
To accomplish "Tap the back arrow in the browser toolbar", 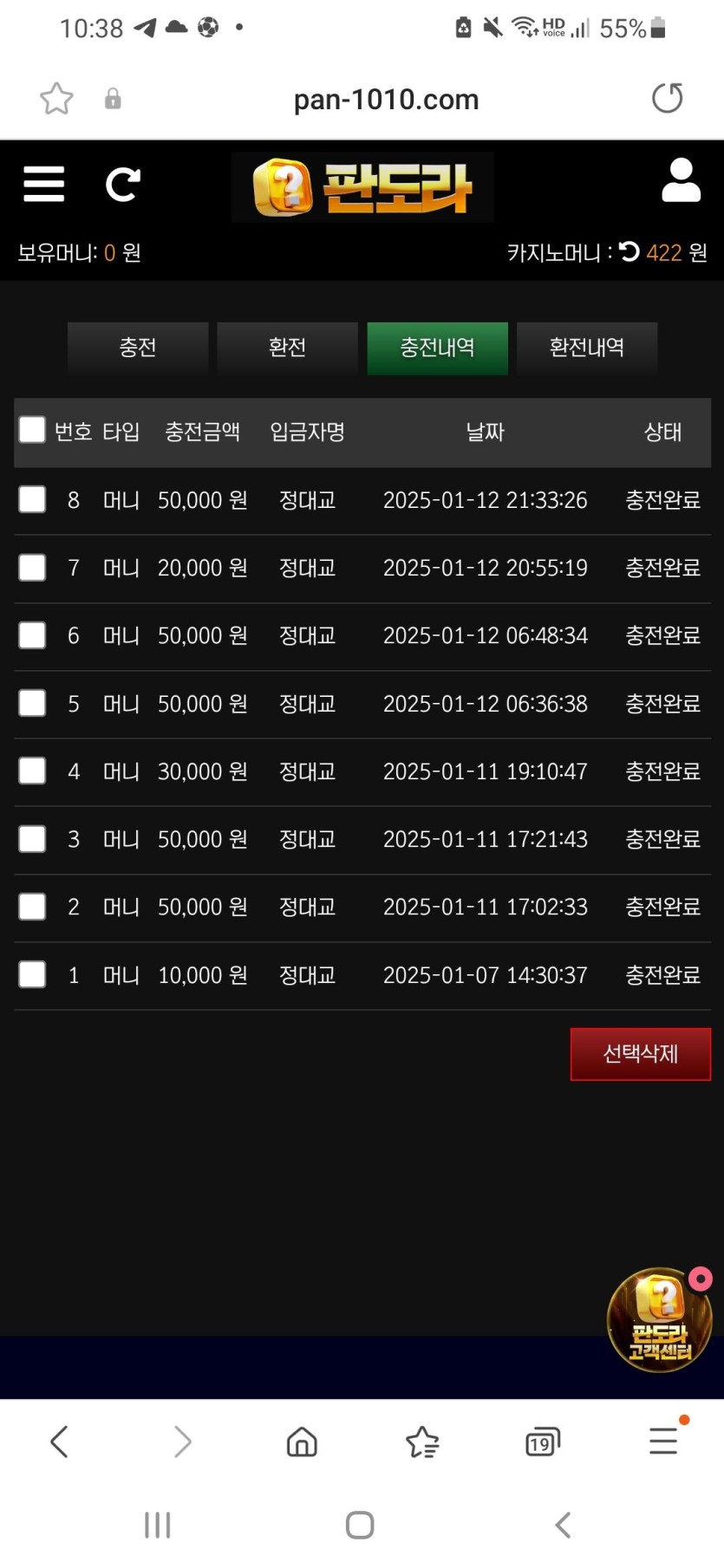I will click(x=58, y=1441).
